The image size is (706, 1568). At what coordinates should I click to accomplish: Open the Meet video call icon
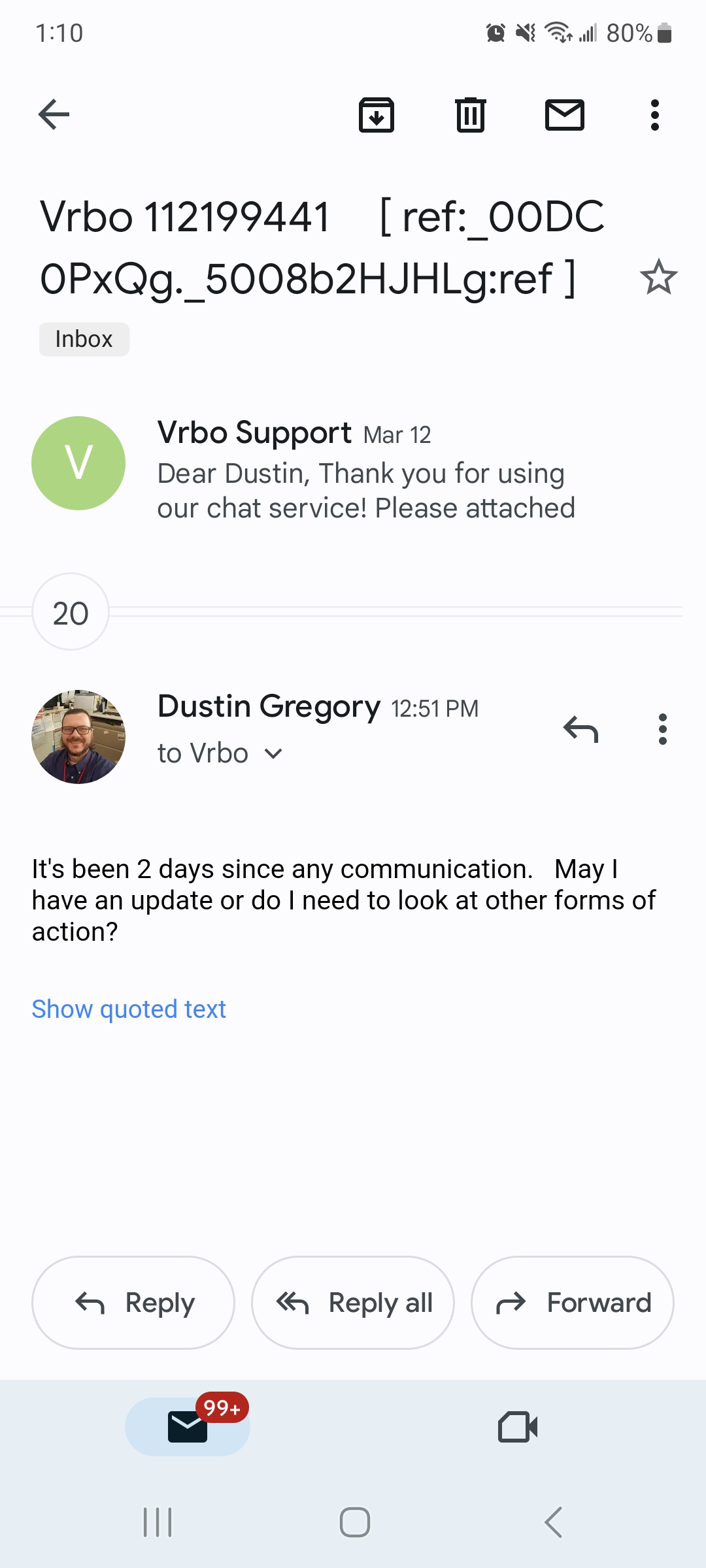(x=517, y=1427)
